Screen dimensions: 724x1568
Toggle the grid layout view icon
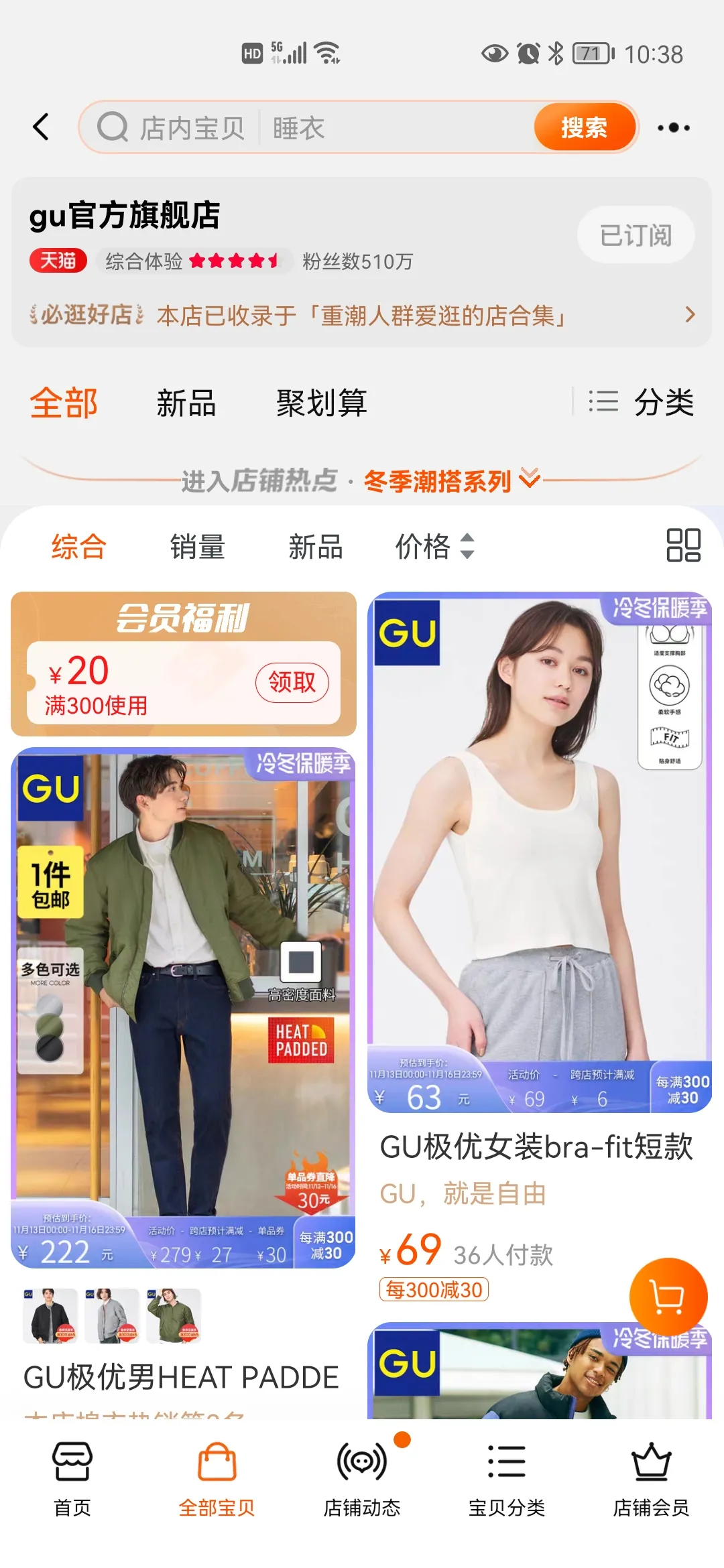[683, 545]
